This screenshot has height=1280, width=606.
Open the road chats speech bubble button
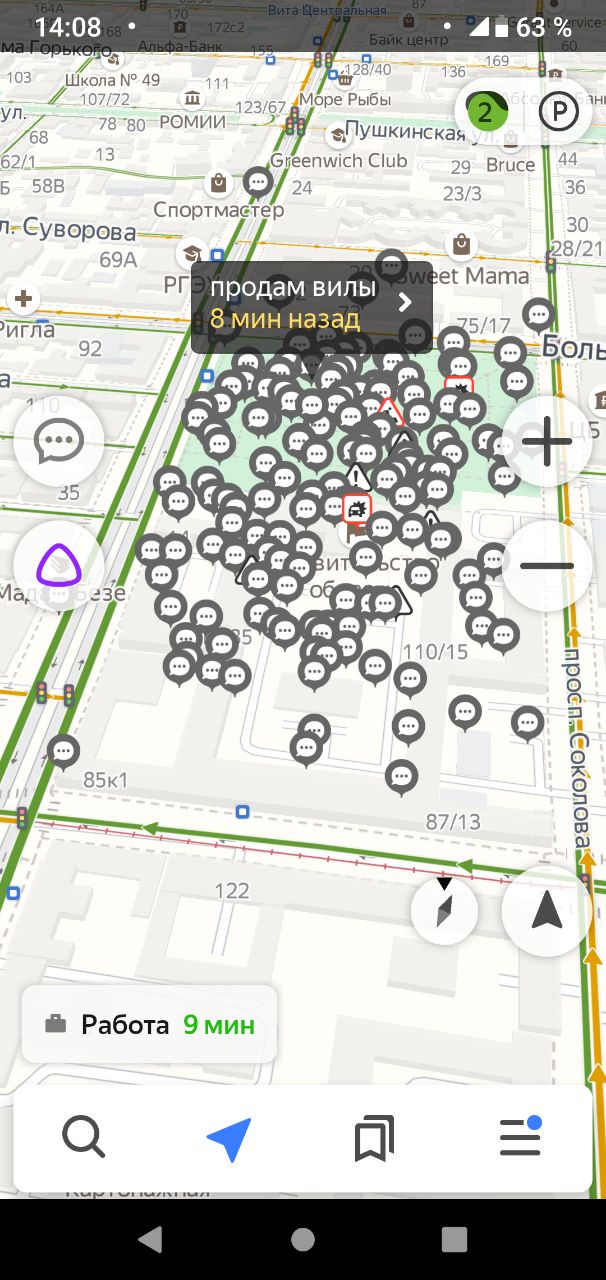(x=58, y=441)
